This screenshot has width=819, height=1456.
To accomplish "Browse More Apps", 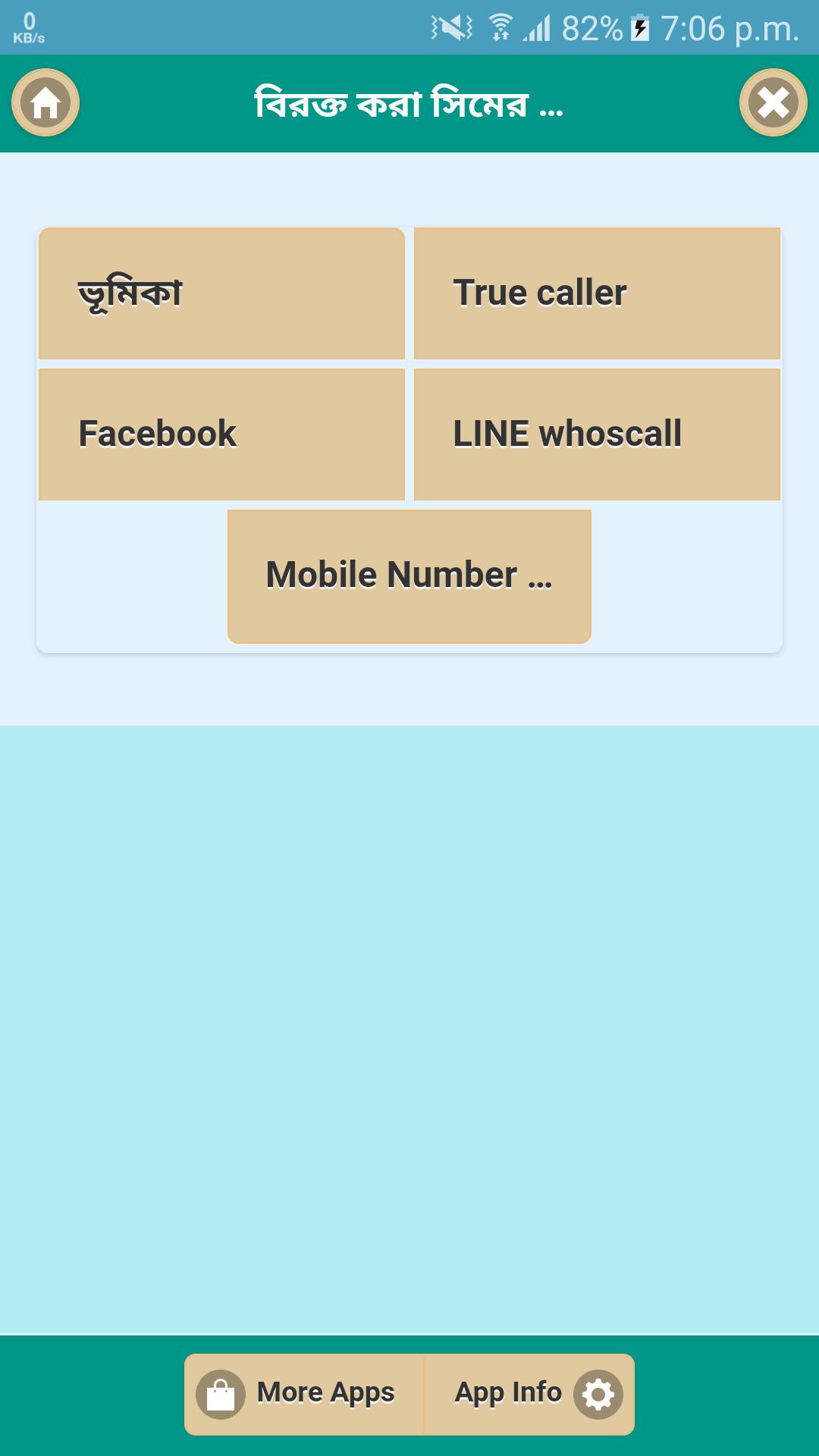I will point(303,1394).
